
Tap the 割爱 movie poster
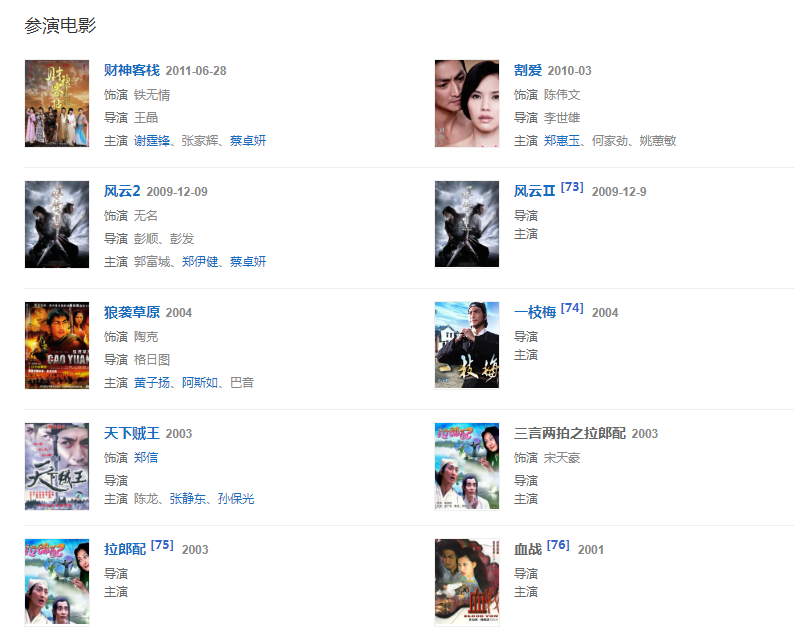click(466, 103)
